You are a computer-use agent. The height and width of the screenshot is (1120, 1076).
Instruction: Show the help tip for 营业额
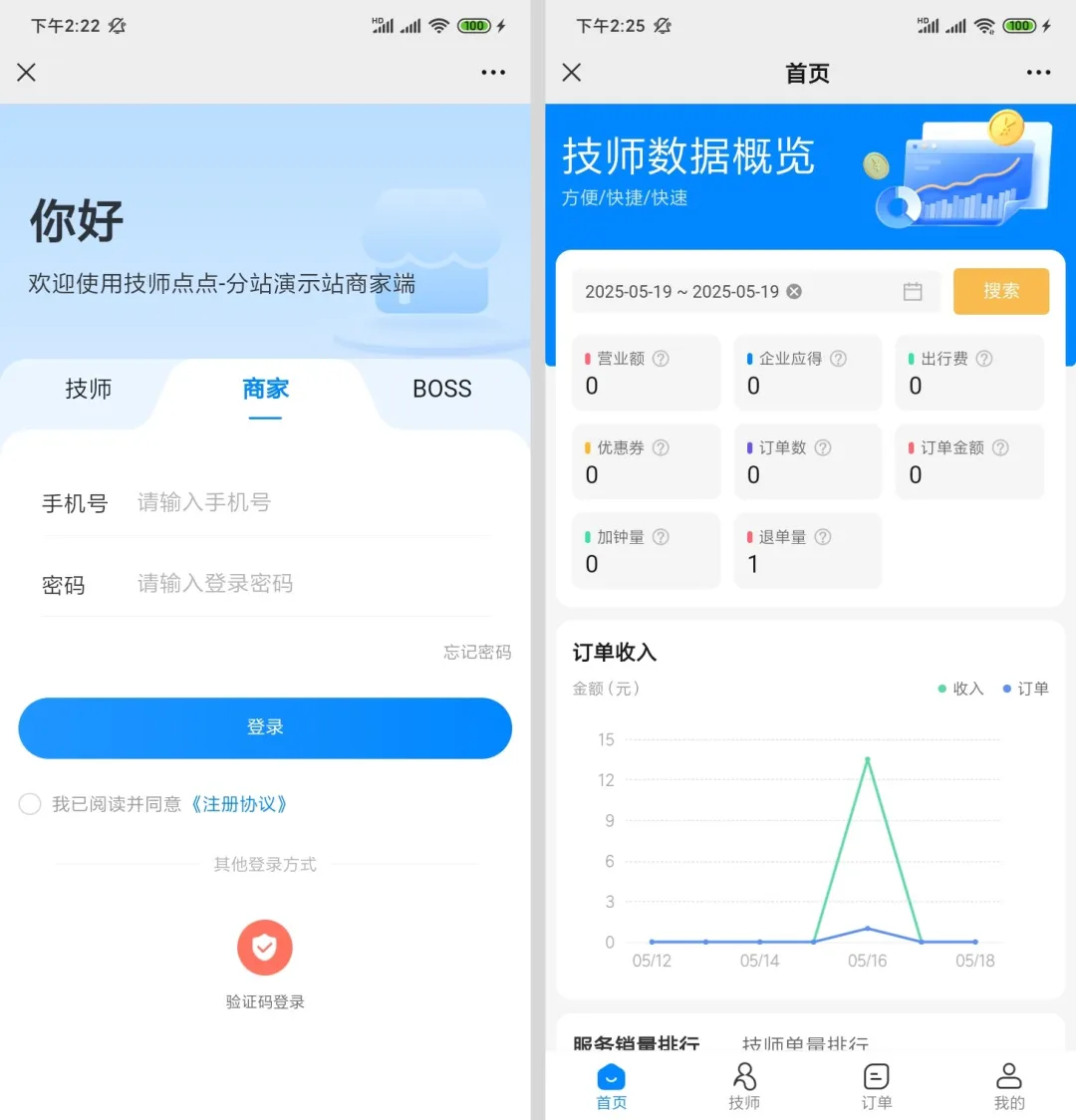click(x=661, y=359)
